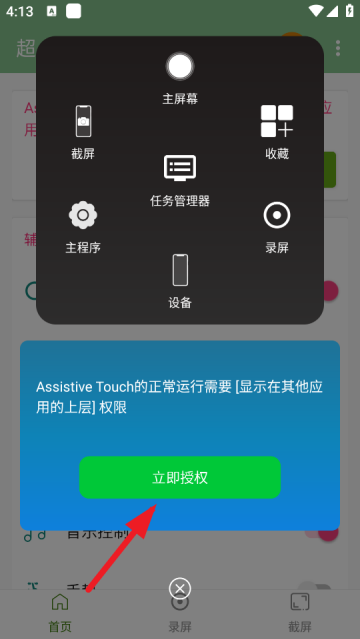Viewport: 360px width, 639px height.
Task: Switch to the 截屏 bottom tab
Action: coord(300,613)
